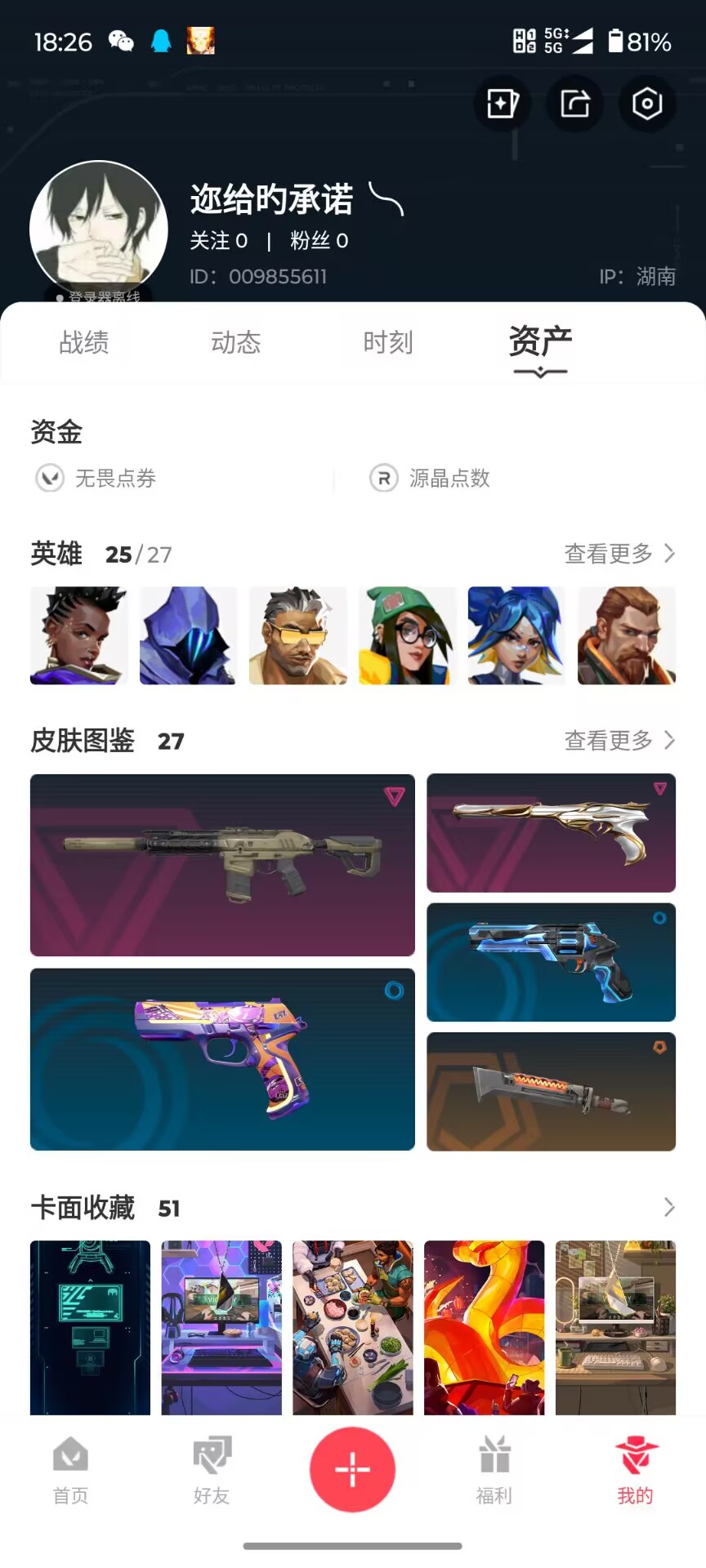This screenshot has height=1568, width=706.
Task: Switch to the 动态 tab
Action: [236, 342]
